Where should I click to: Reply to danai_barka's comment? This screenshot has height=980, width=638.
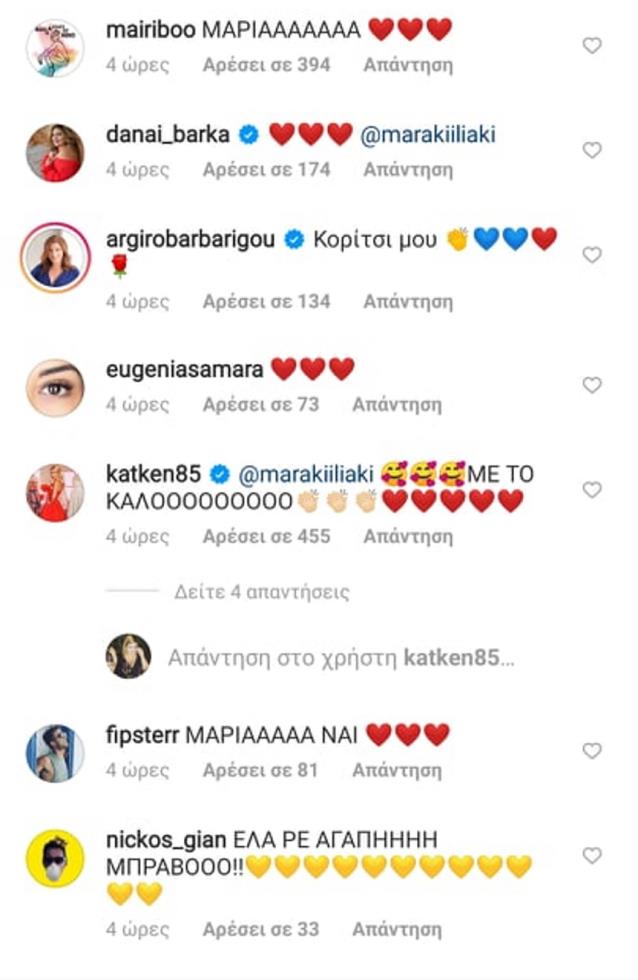point(408,170)
